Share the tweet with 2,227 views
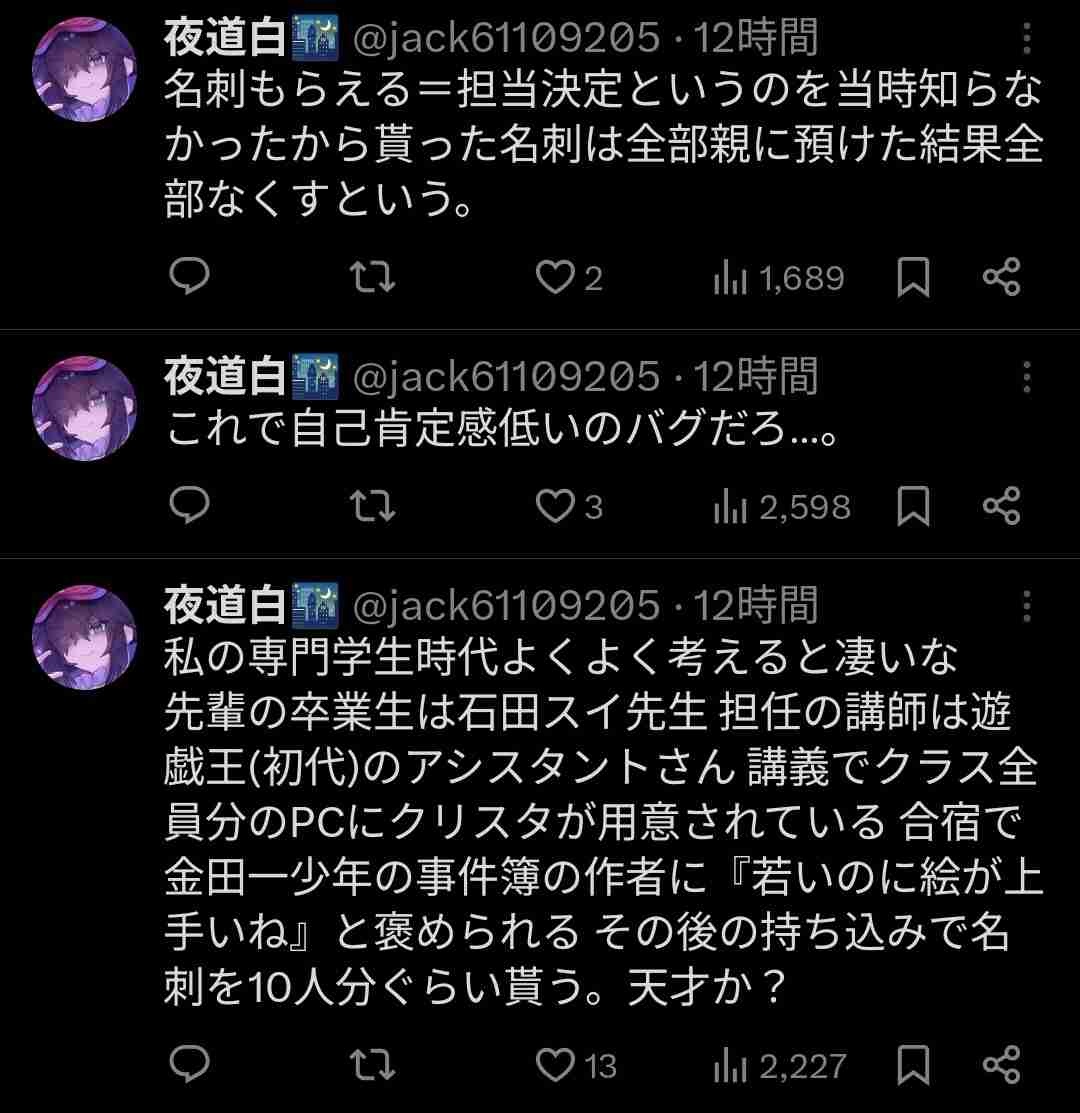Image resolution: width=1080 pixels, height=1113 pixels. coord(1001,1065)
